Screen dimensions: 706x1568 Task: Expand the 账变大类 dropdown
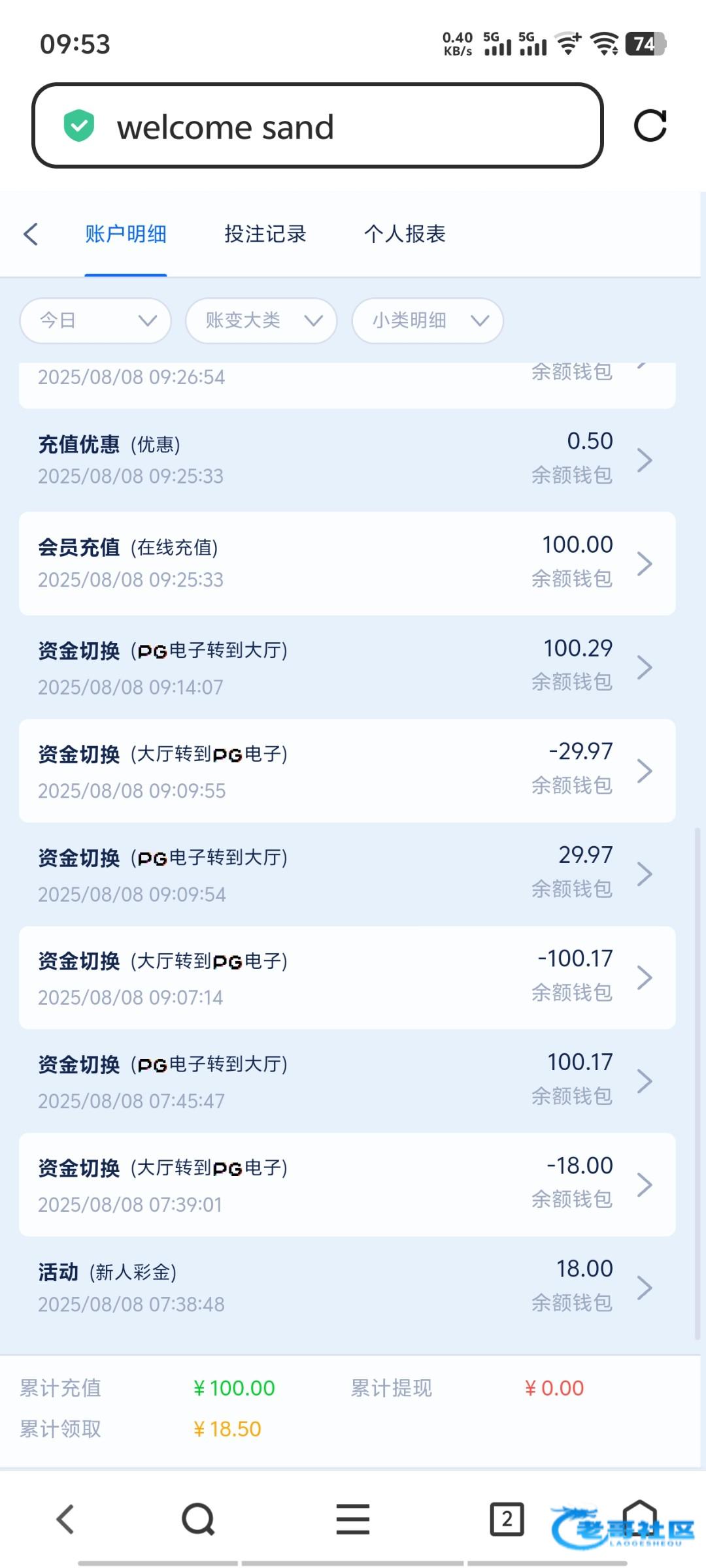(x=261, y=320)
